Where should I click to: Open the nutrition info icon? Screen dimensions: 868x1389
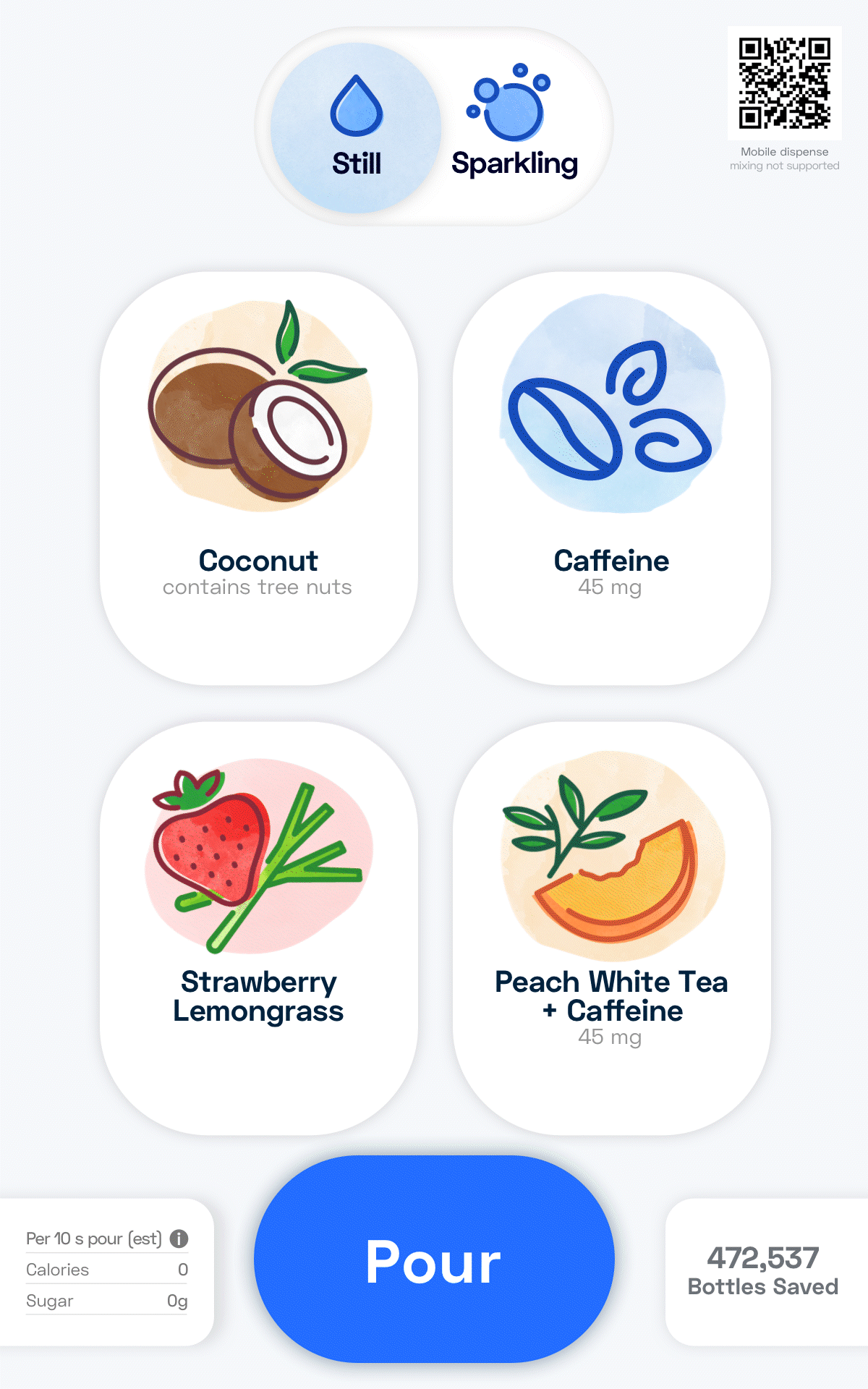tap(179, 1239)
